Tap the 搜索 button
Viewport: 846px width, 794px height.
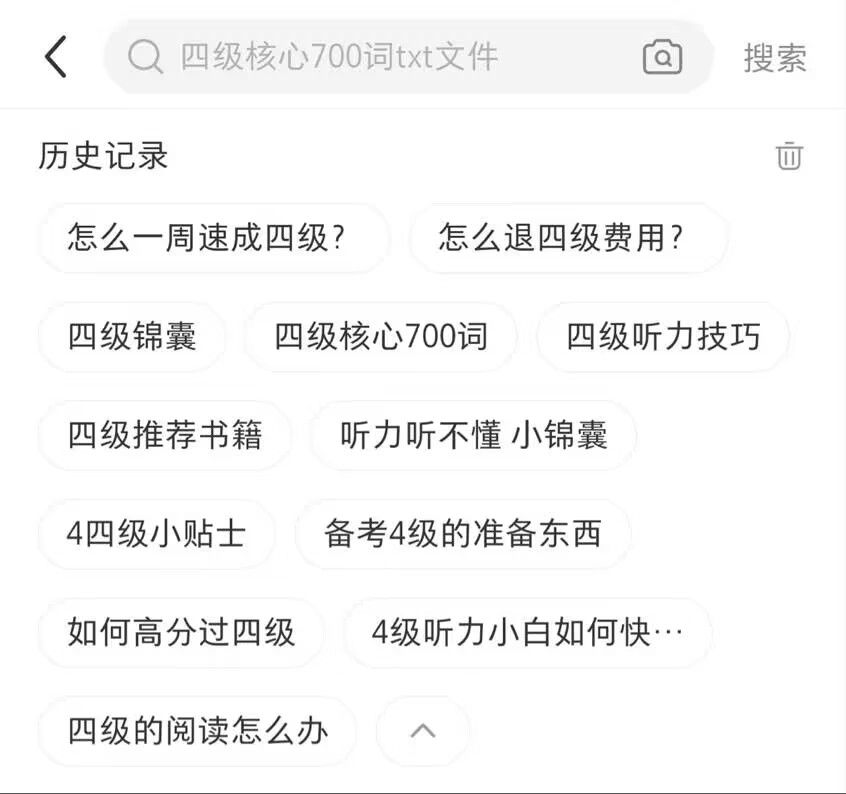(774, 58)
